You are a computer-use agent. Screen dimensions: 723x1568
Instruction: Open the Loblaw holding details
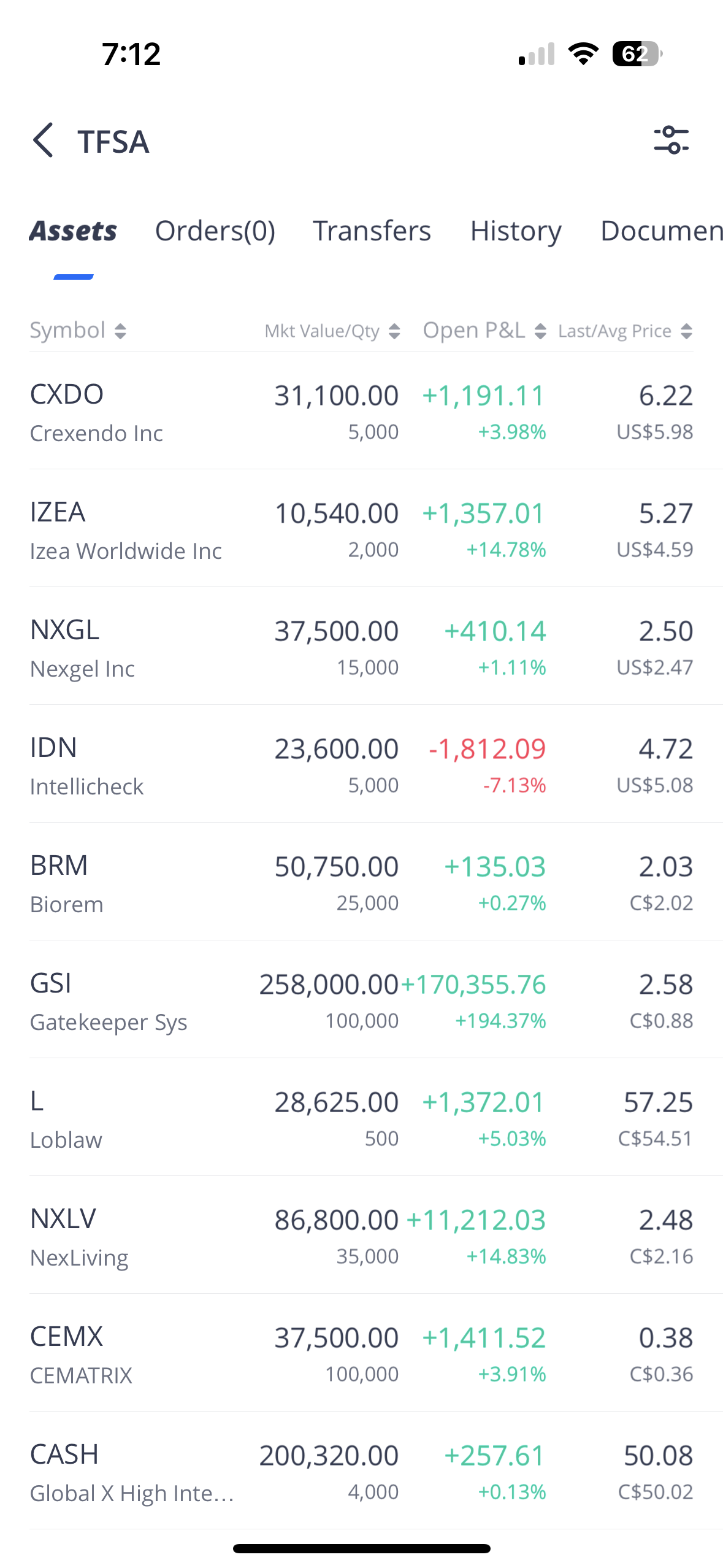(361, 1118)
